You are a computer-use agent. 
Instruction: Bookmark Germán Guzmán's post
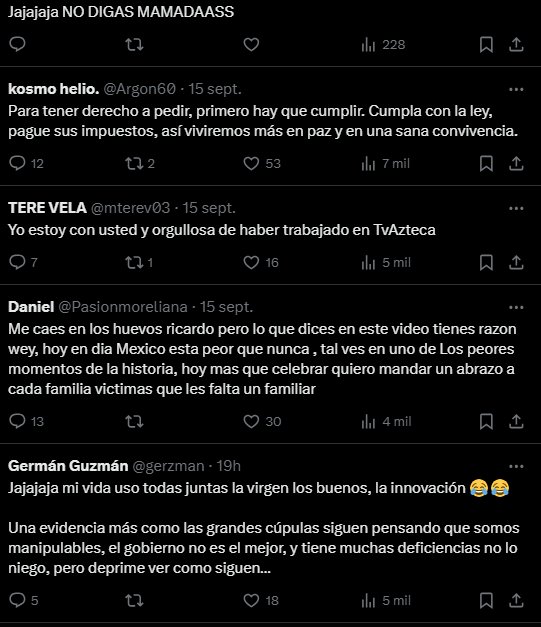486,600
